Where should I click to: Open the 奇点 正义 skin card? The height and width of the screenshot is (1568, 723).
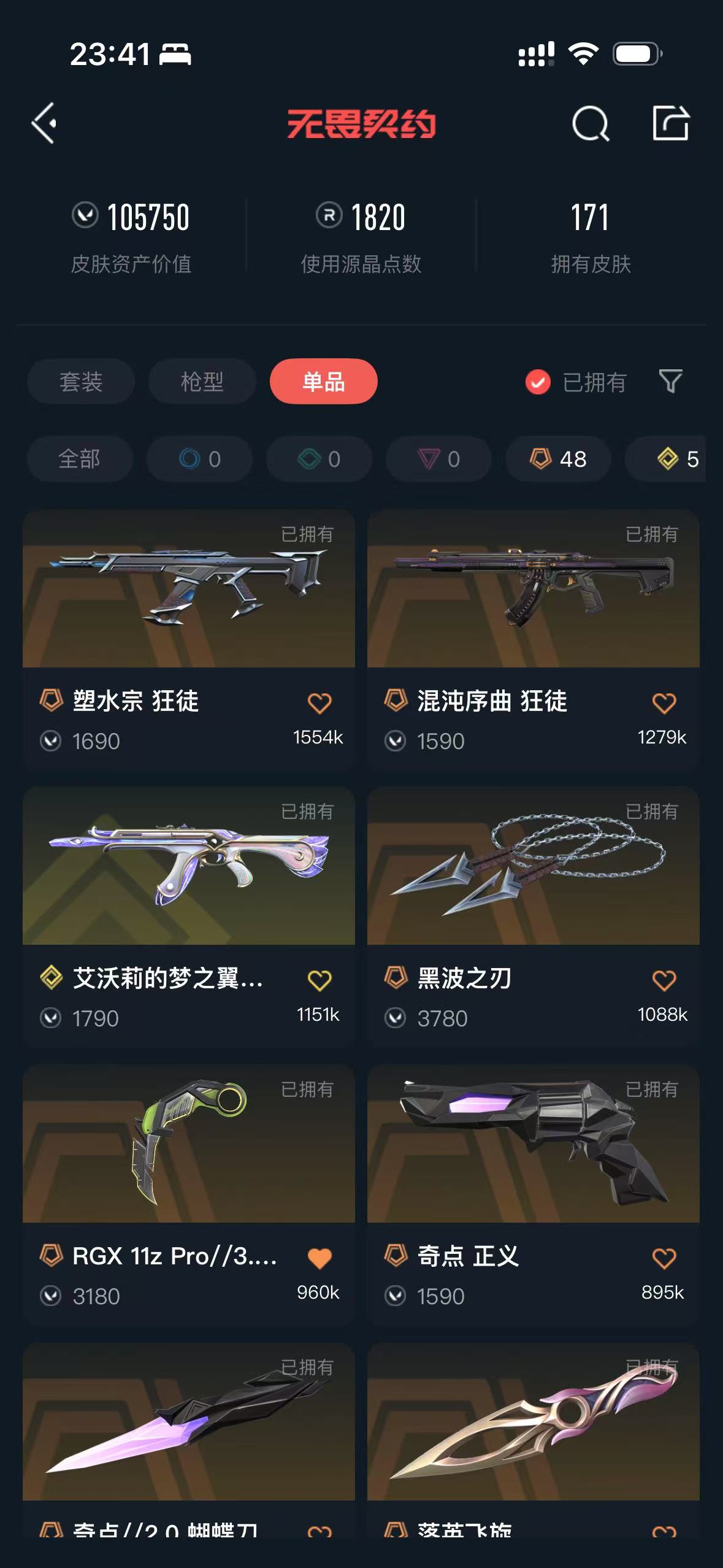[534, 1195]
